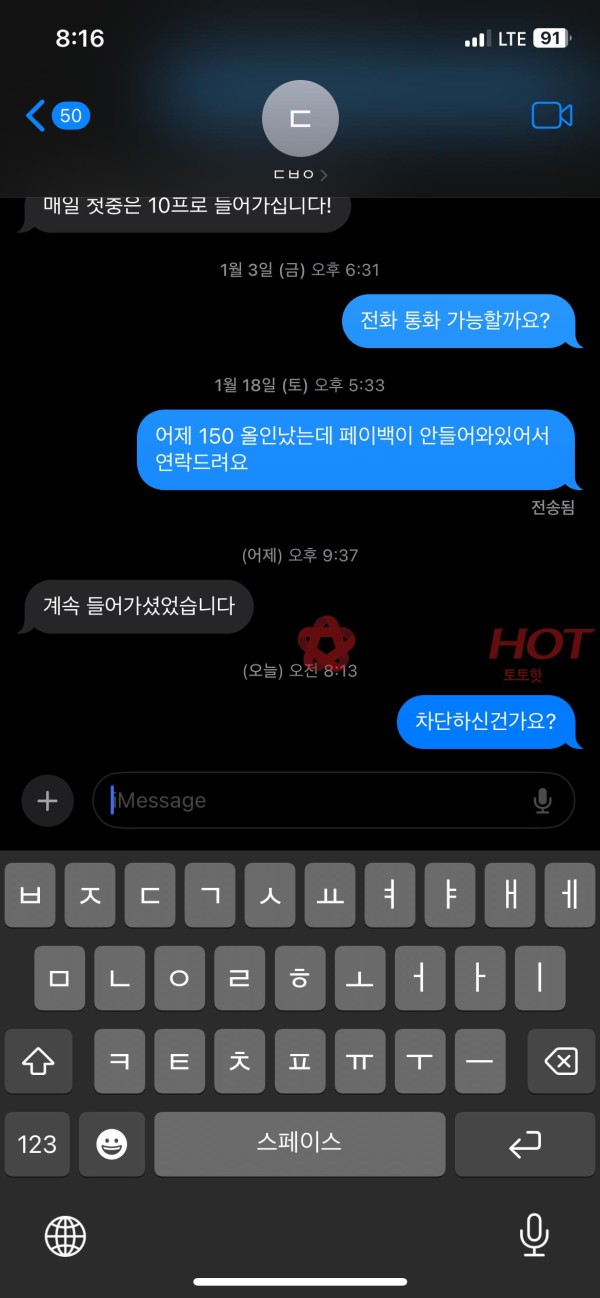Type the ㅎ key
600x1298 pixels.
pyautogui.click(x=299, y=978)
